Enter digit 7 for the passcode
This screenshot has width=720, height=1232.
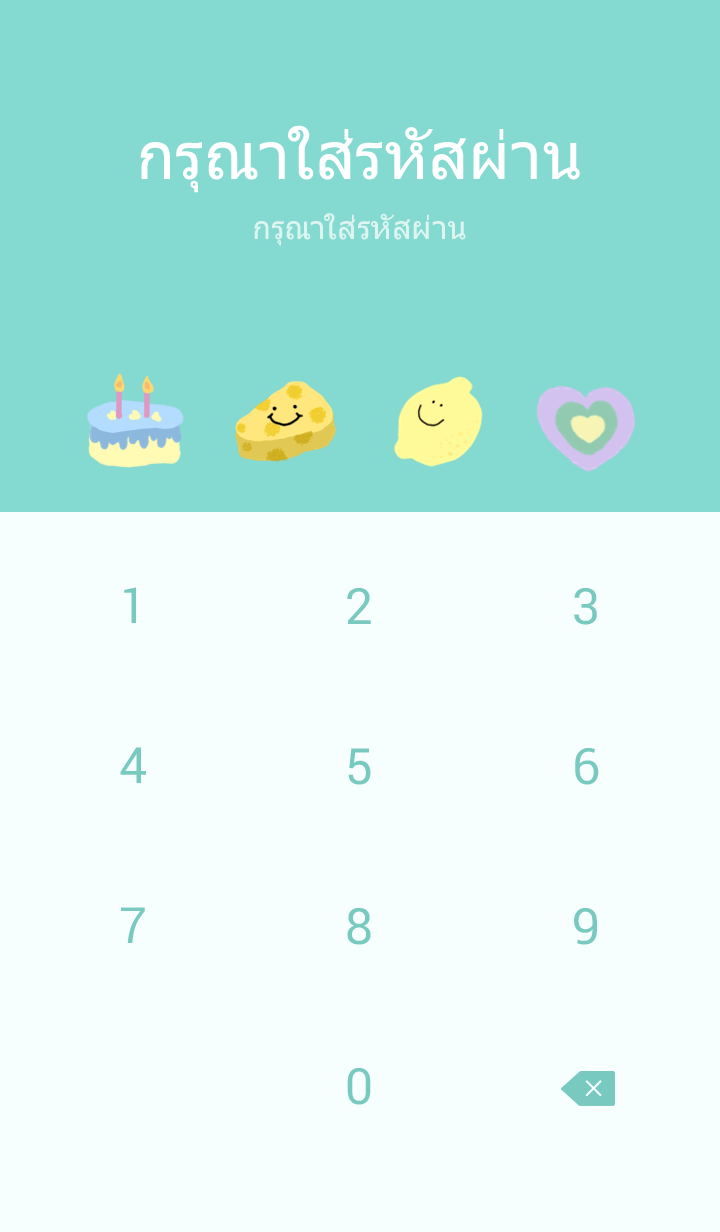132,927
